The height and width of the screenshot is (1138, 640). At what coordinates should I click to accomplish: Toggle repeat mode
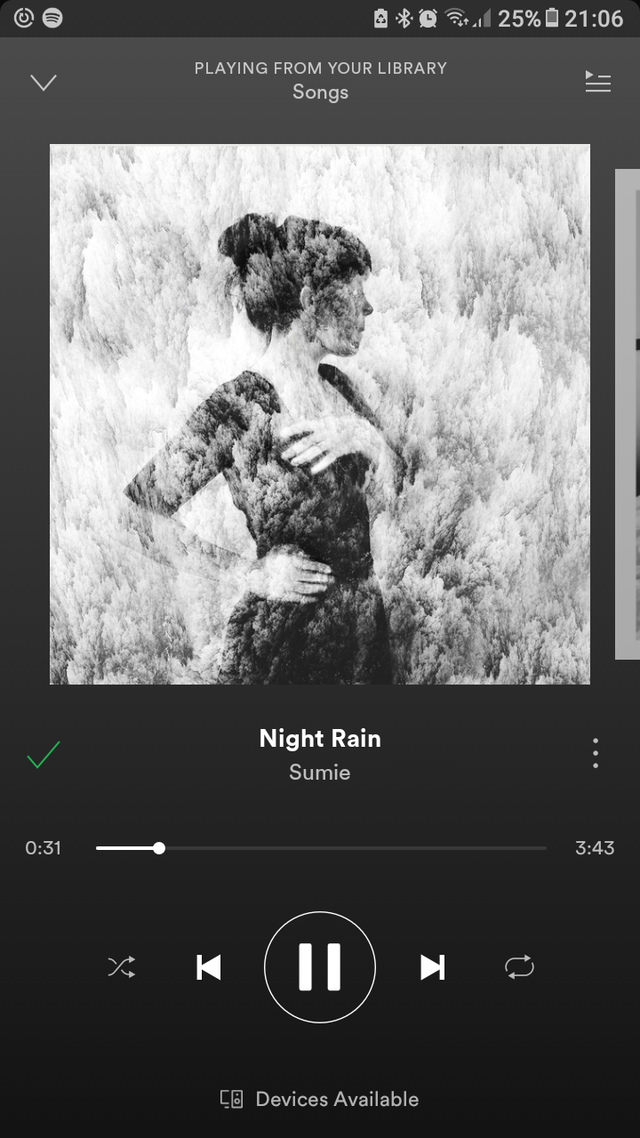[519, 967]
